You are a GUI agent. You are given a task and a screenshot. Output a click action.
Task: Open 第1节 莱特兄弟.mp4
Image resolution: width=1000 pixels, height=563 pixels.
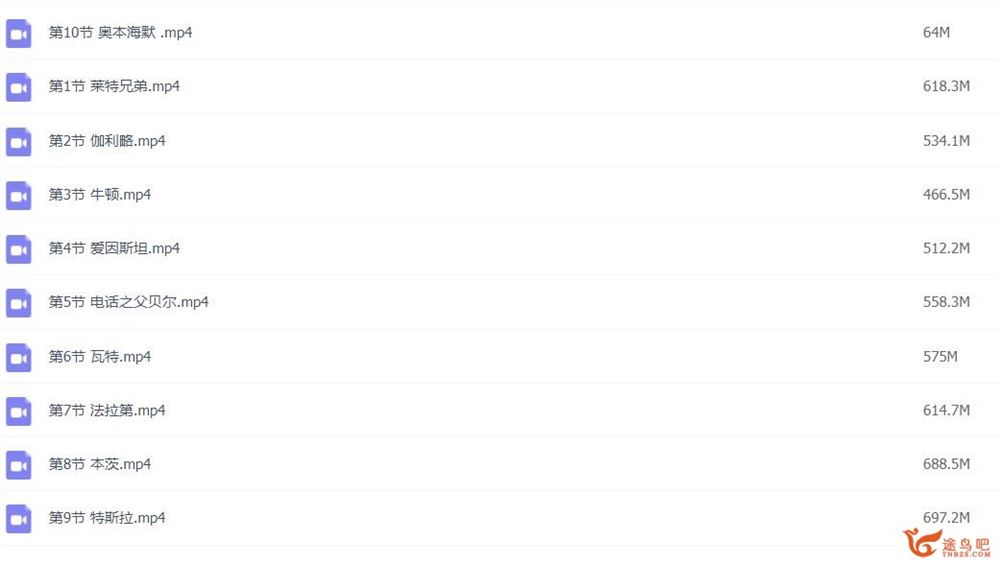114,87
